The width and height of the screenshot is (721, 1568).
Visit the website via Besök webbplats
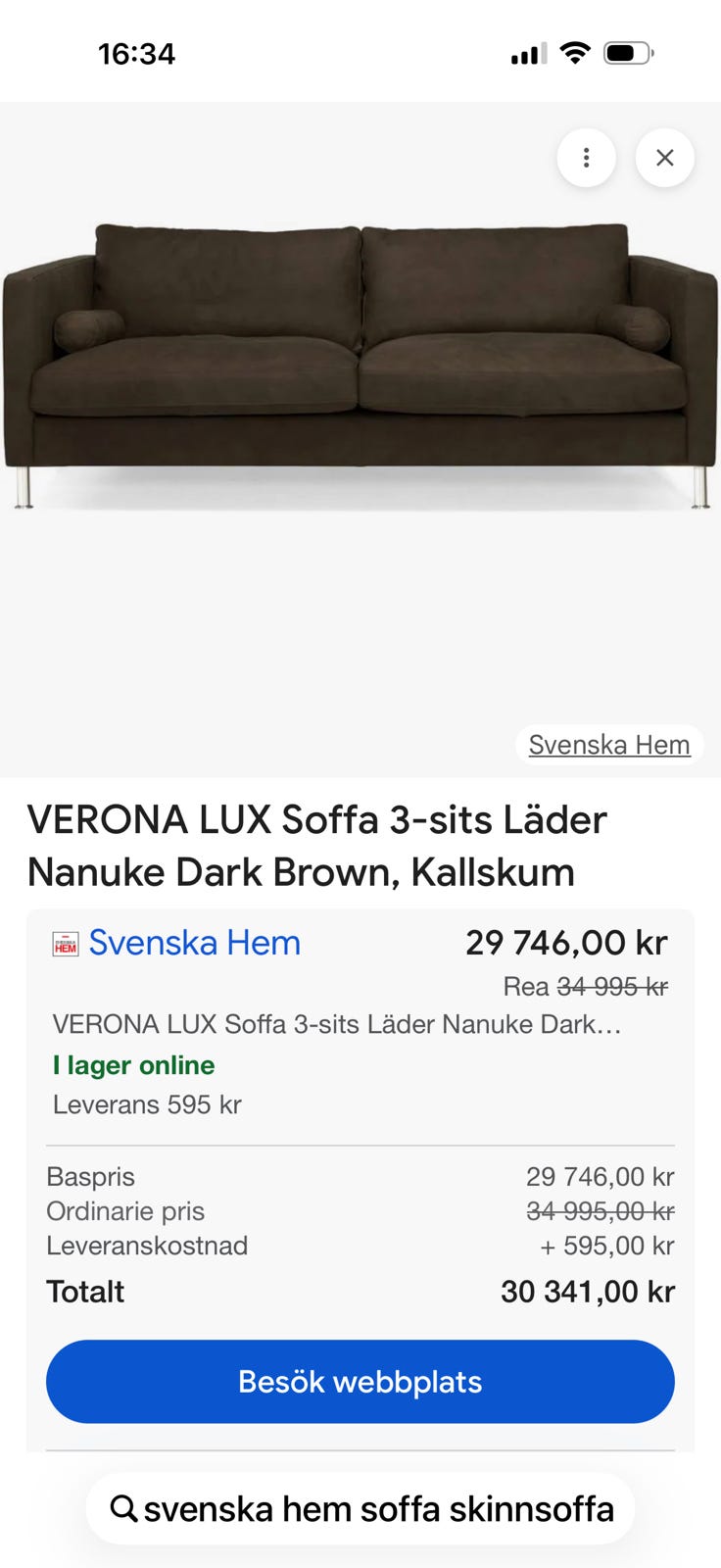[360, 1382]
